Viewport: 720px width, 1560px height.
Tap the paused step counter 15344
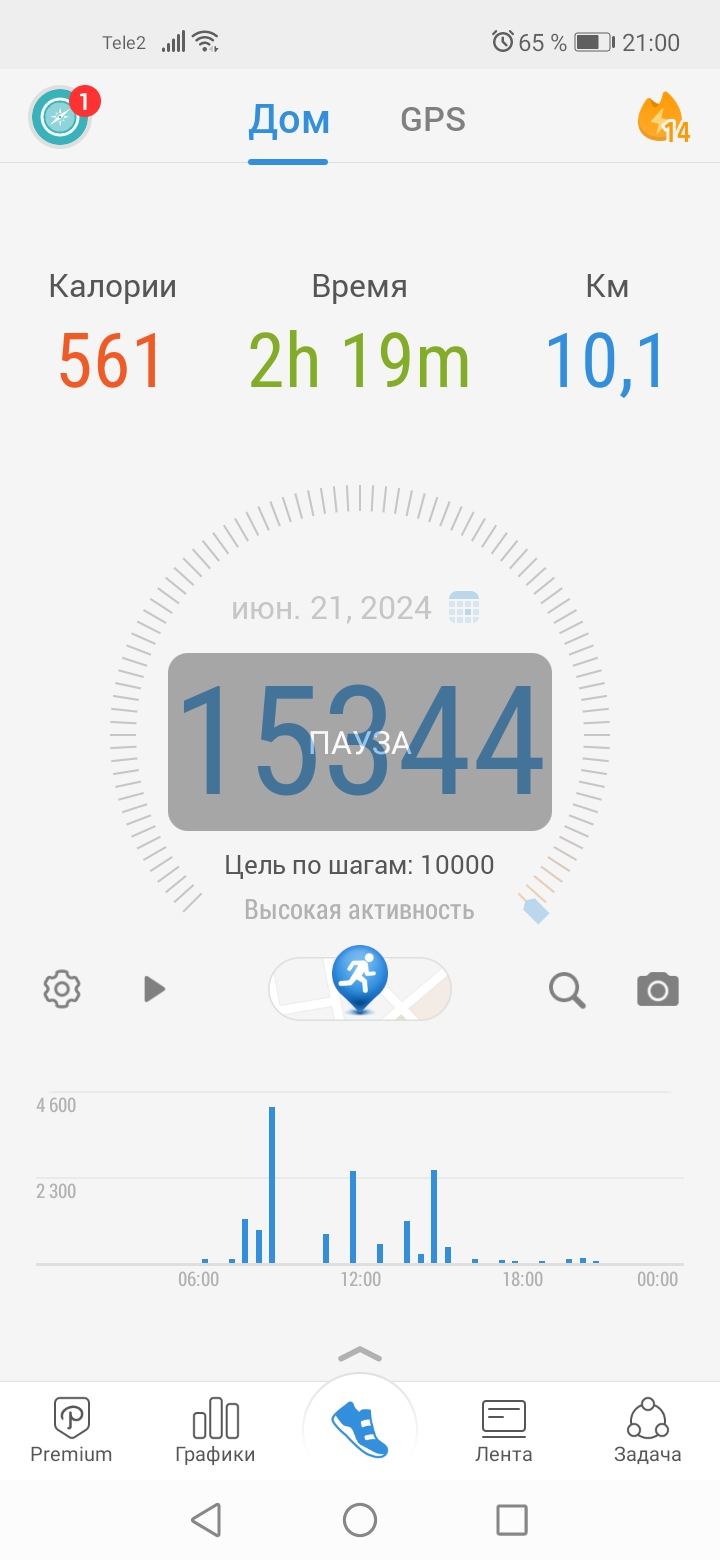[360, 741]
